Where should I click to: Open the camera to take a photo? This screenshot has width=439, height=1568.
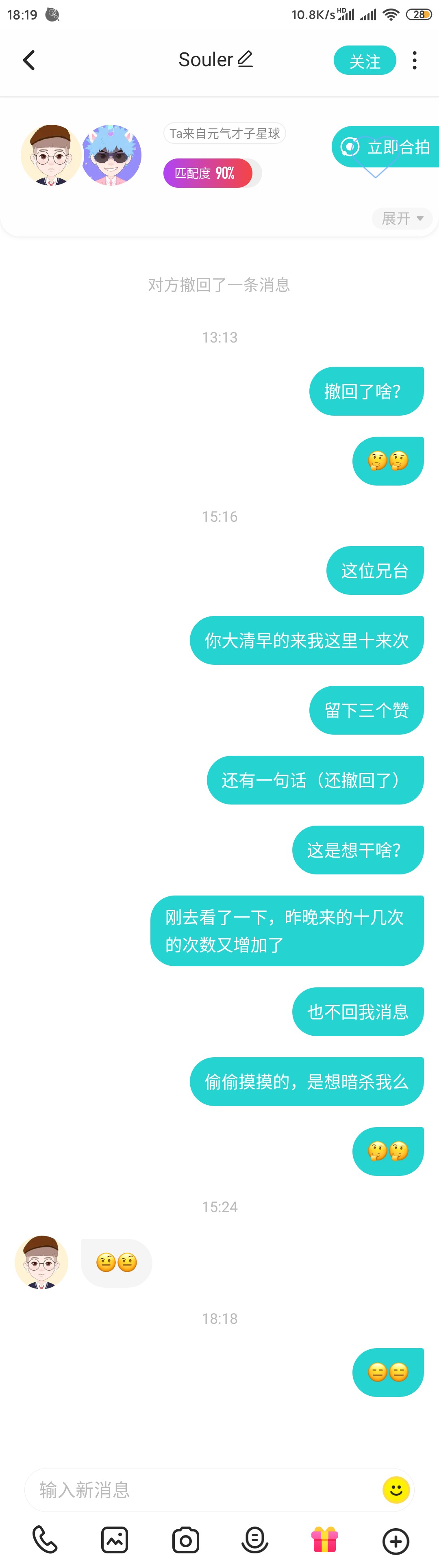[x=186, y=1540]
